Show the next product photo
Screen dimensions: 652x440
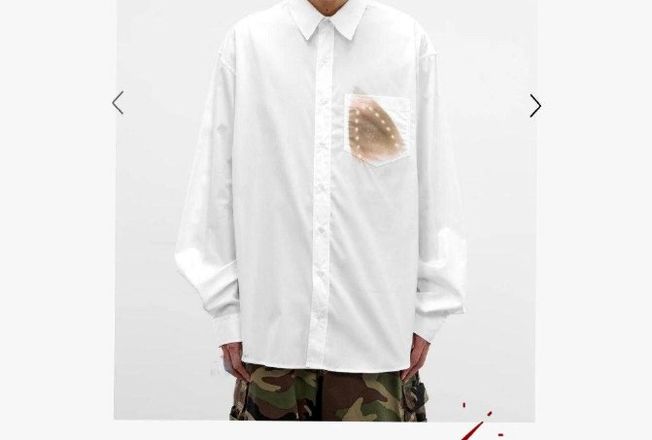535,106
